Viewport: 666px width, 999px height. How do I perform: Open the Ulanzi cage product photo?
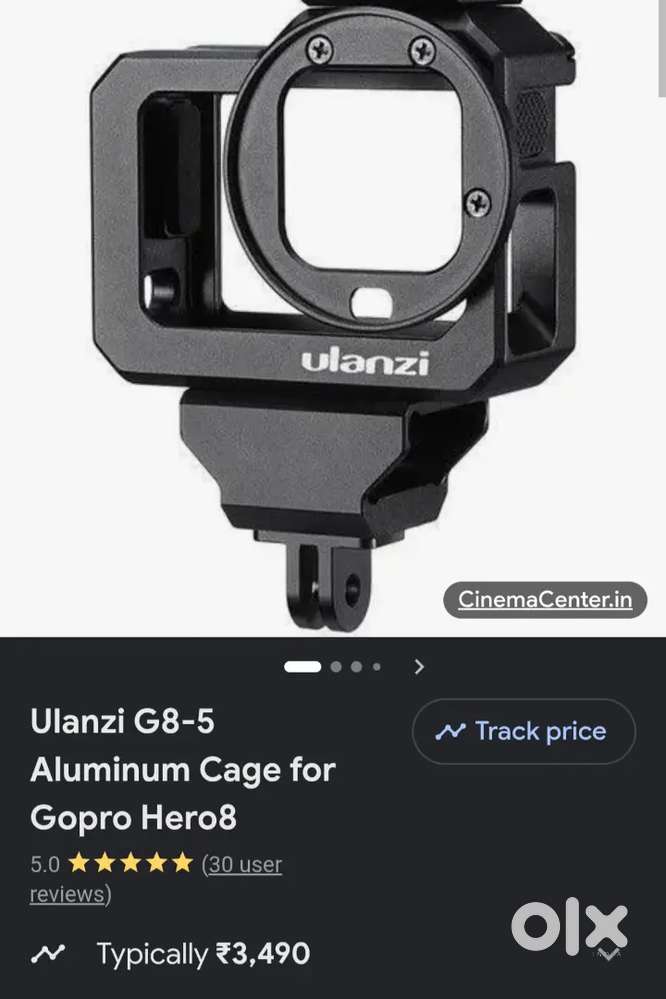(x=333, y=317)
